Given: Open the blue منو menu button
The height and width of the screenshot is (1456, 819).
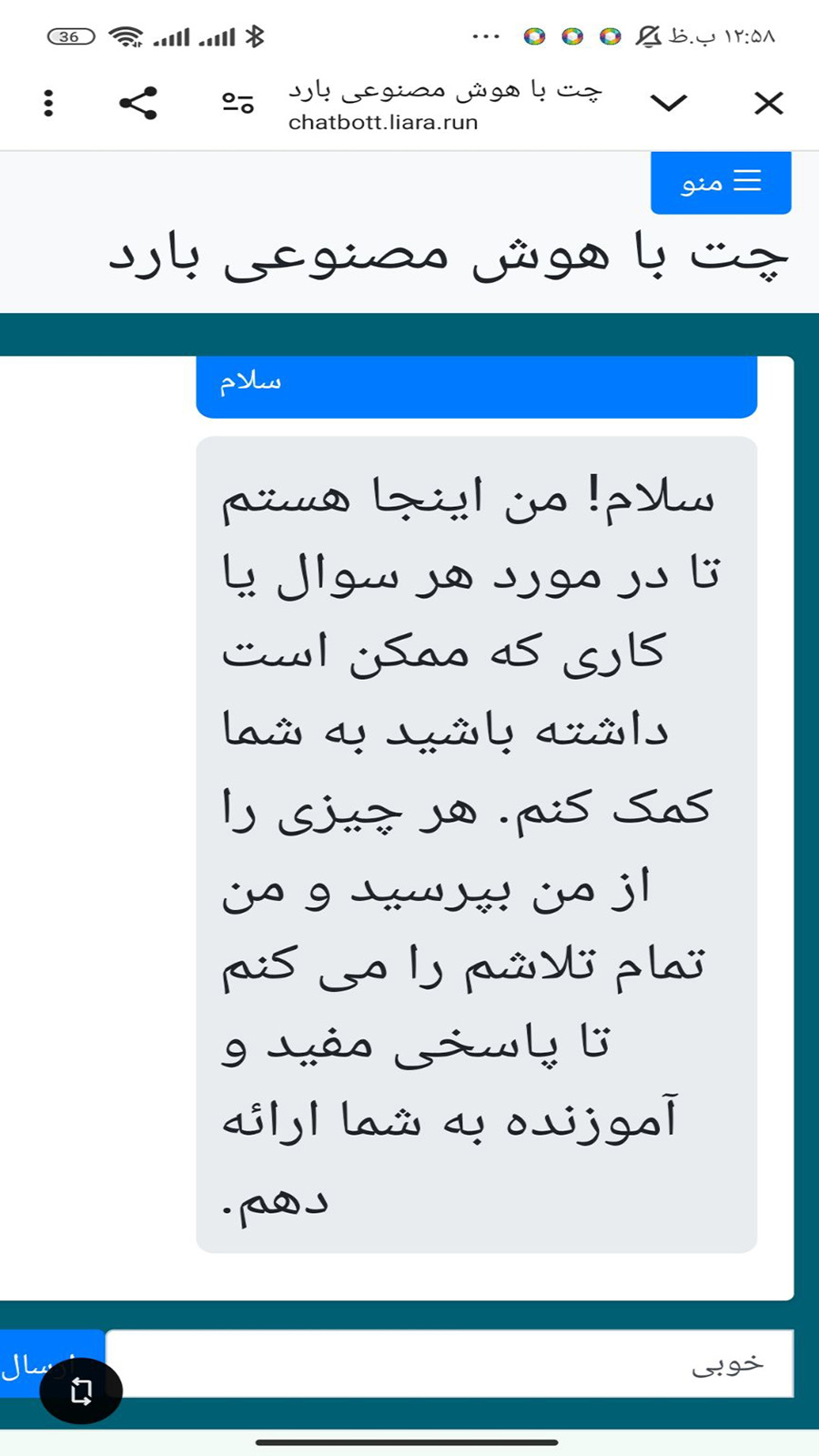Looking at the screenshot, I should click(720, 183).
